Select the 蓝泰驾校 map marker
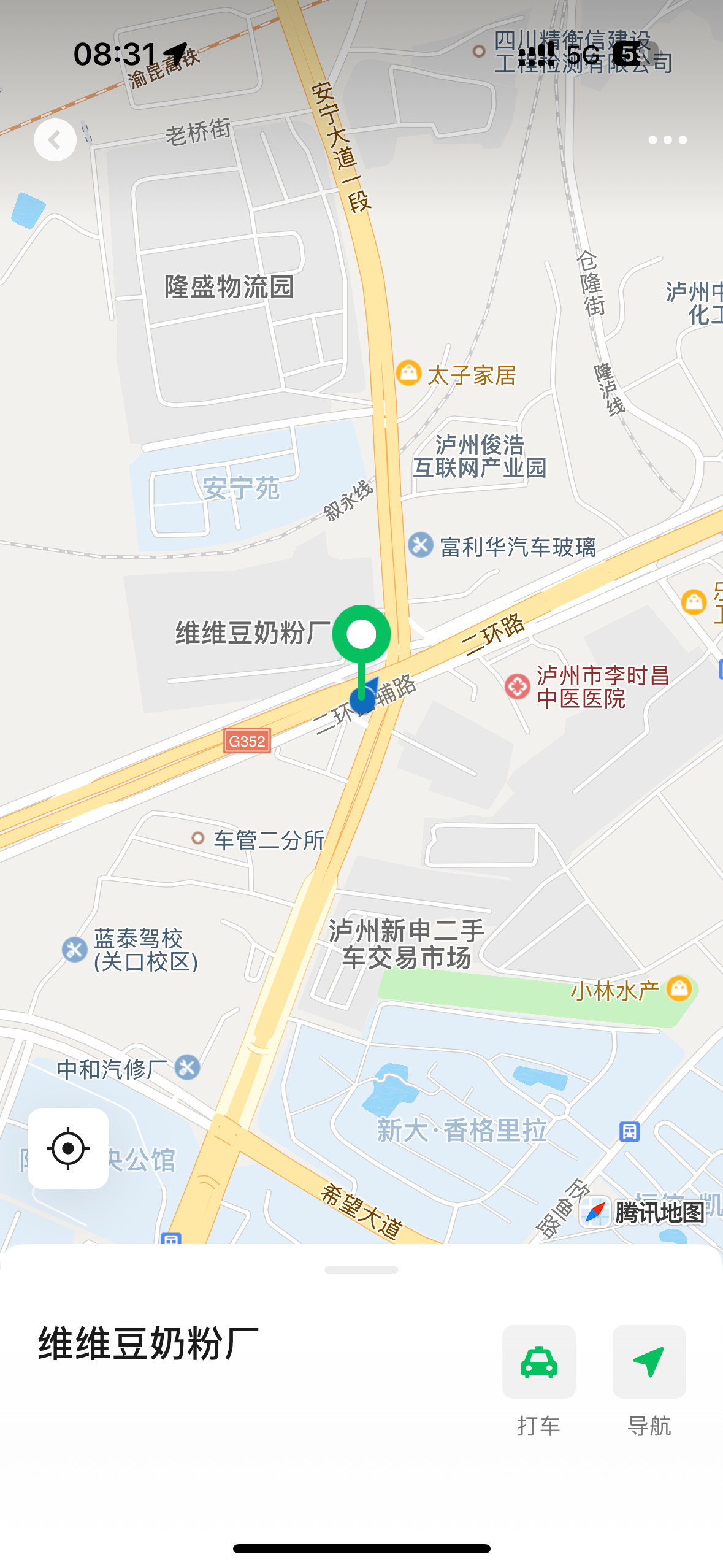This screenshot has width=723, height=1568. [x=75, y=950]
